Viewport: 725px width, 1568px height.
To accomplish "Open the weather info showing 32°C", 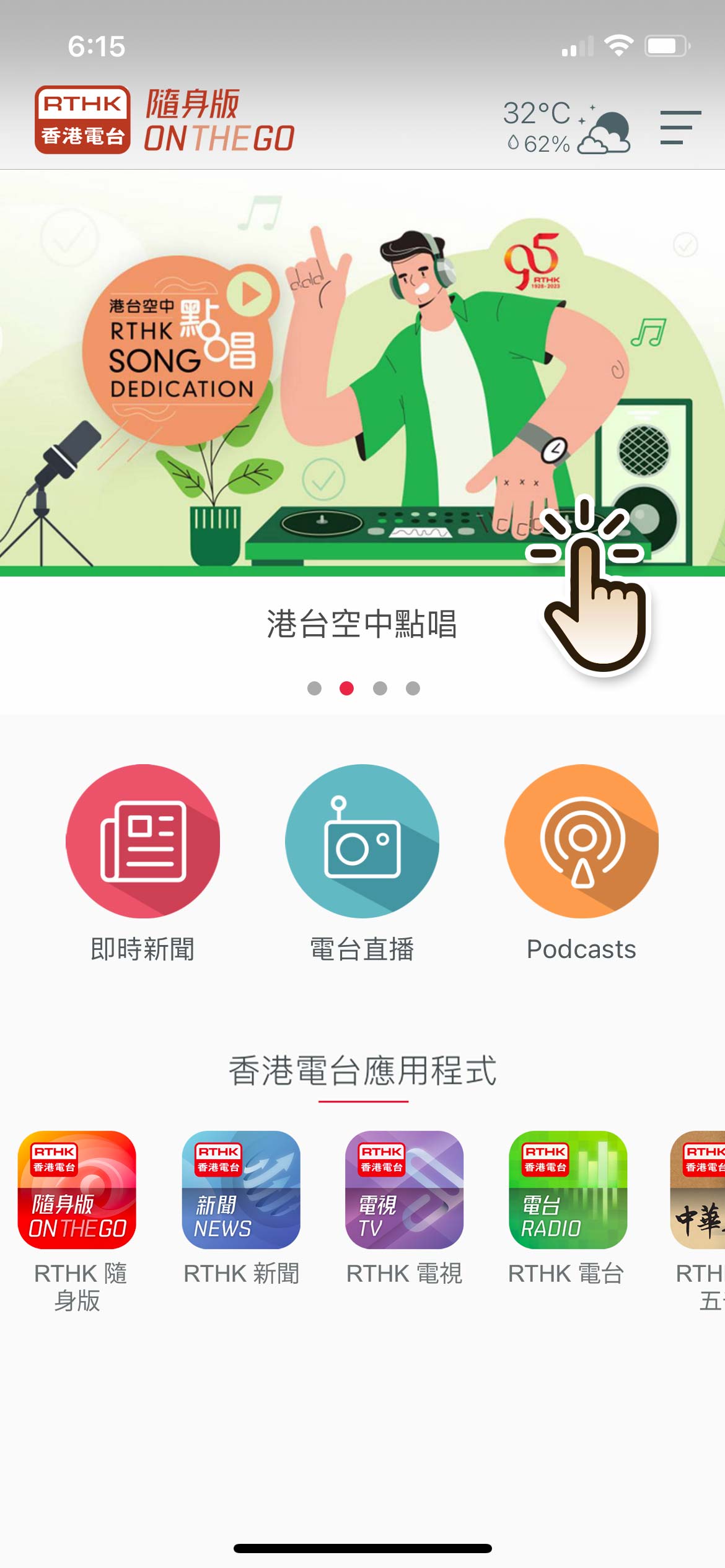I will [x=566, y=128].
